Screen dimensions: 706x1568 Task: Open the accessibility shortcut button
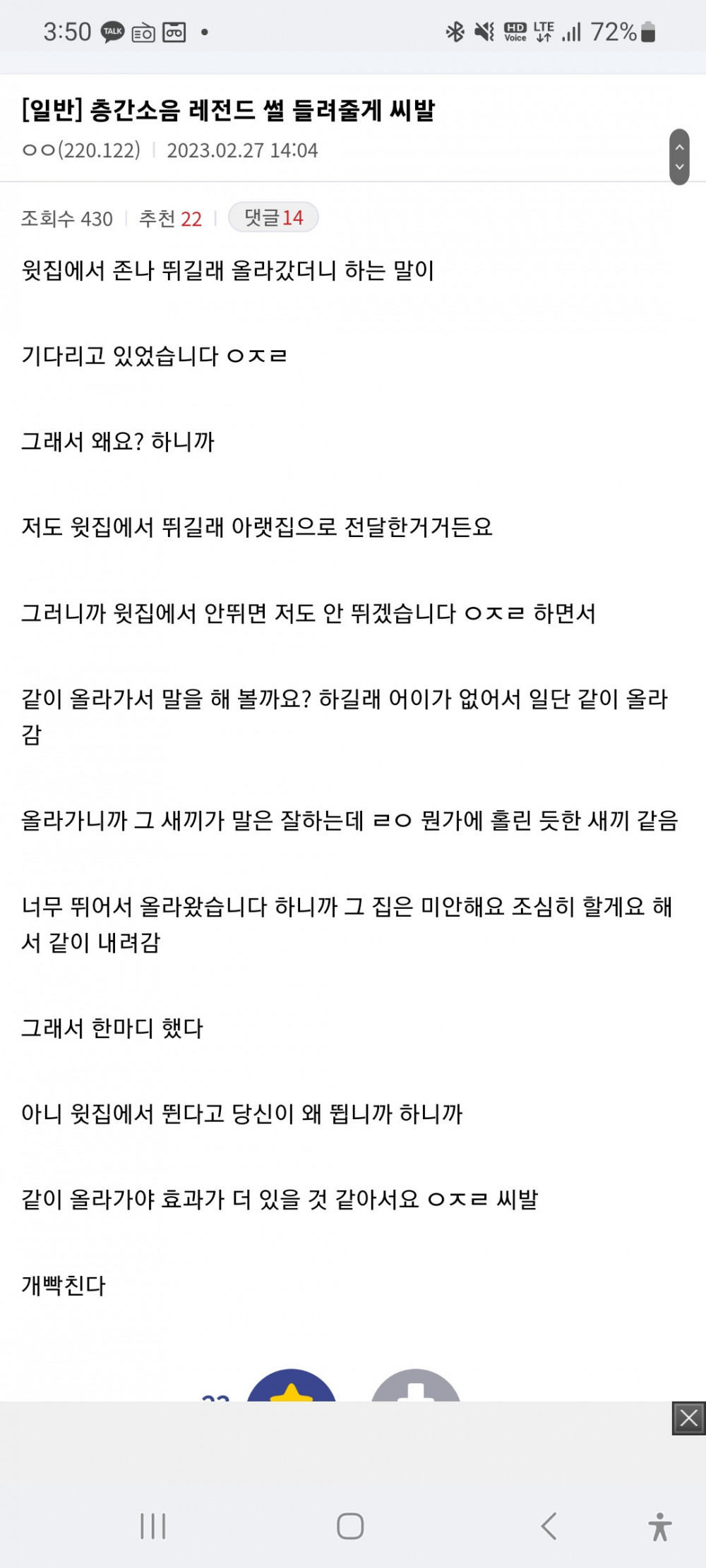click(x=660, y=1526)
